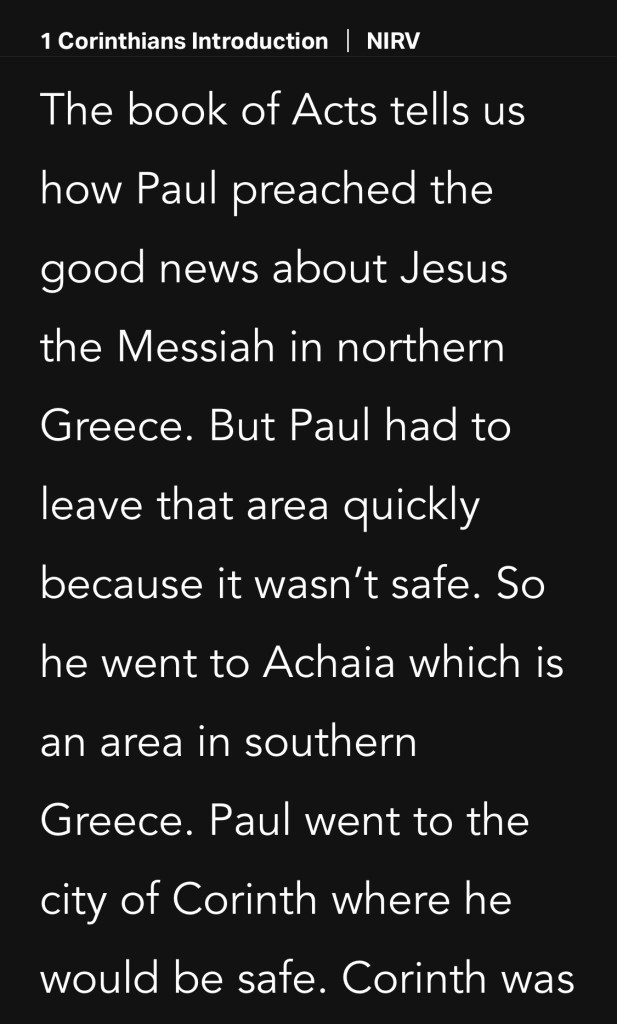Image resolution: width=617 pixels, height=1024 pixels.
Task: Open the 1 Corinthians Introduction chapter selector
Action: click(x=184, y=41)
